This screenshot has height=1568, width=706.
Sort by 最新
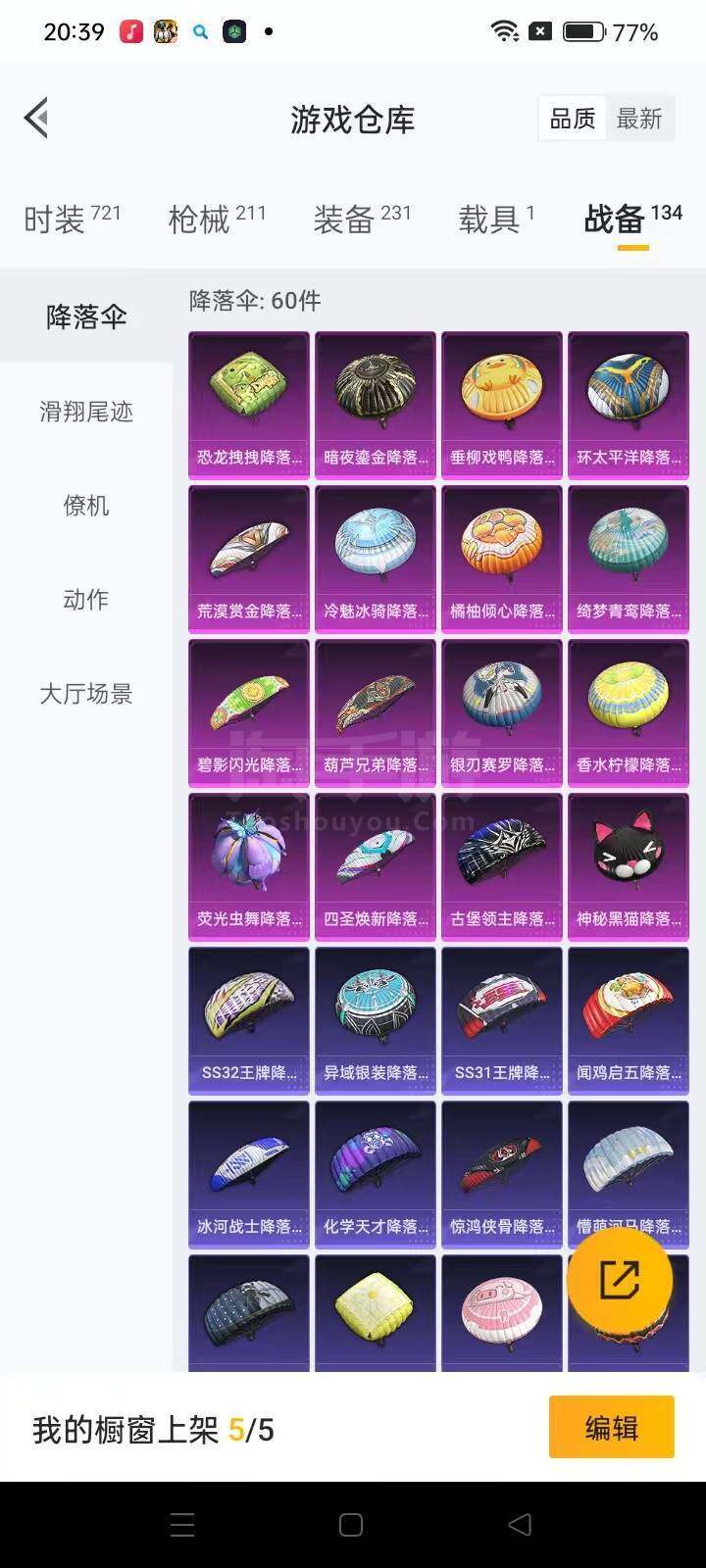[639, 119]
